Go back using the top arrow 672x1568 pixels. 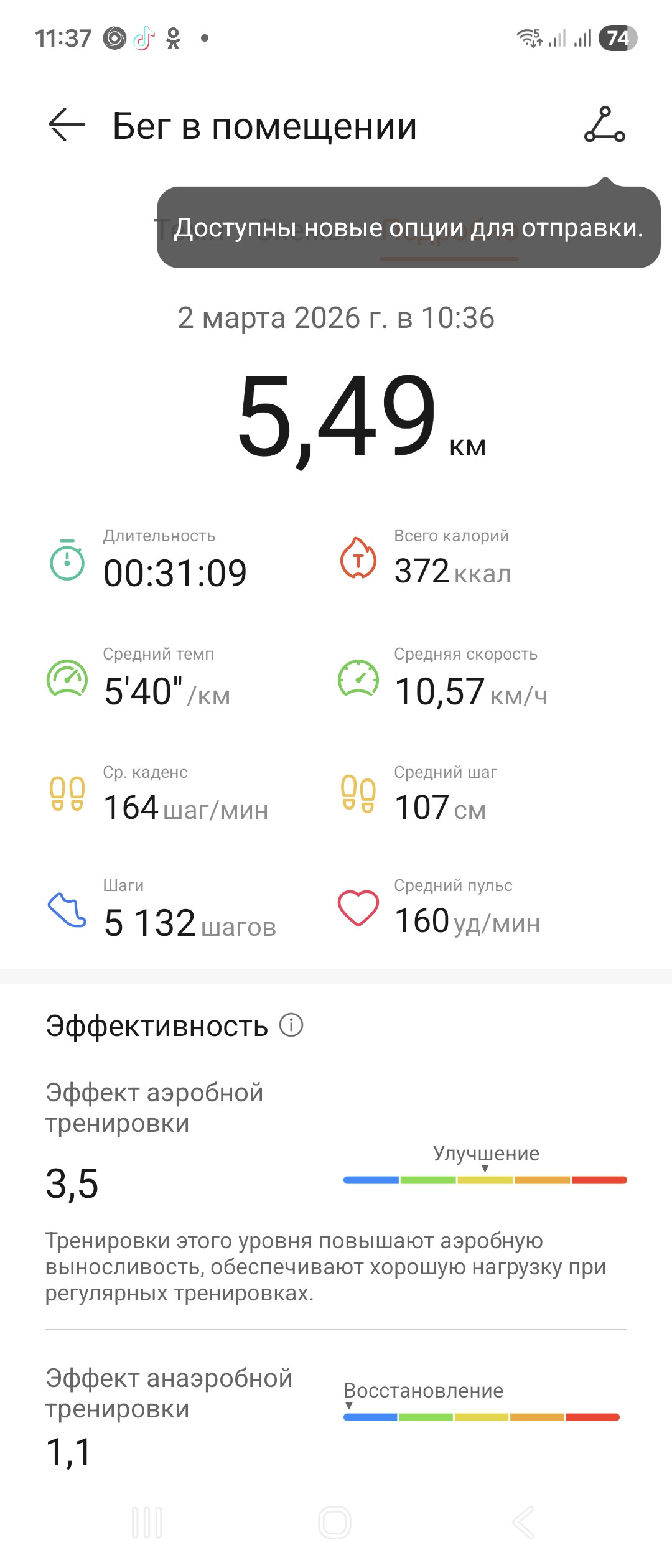point(67,124)
